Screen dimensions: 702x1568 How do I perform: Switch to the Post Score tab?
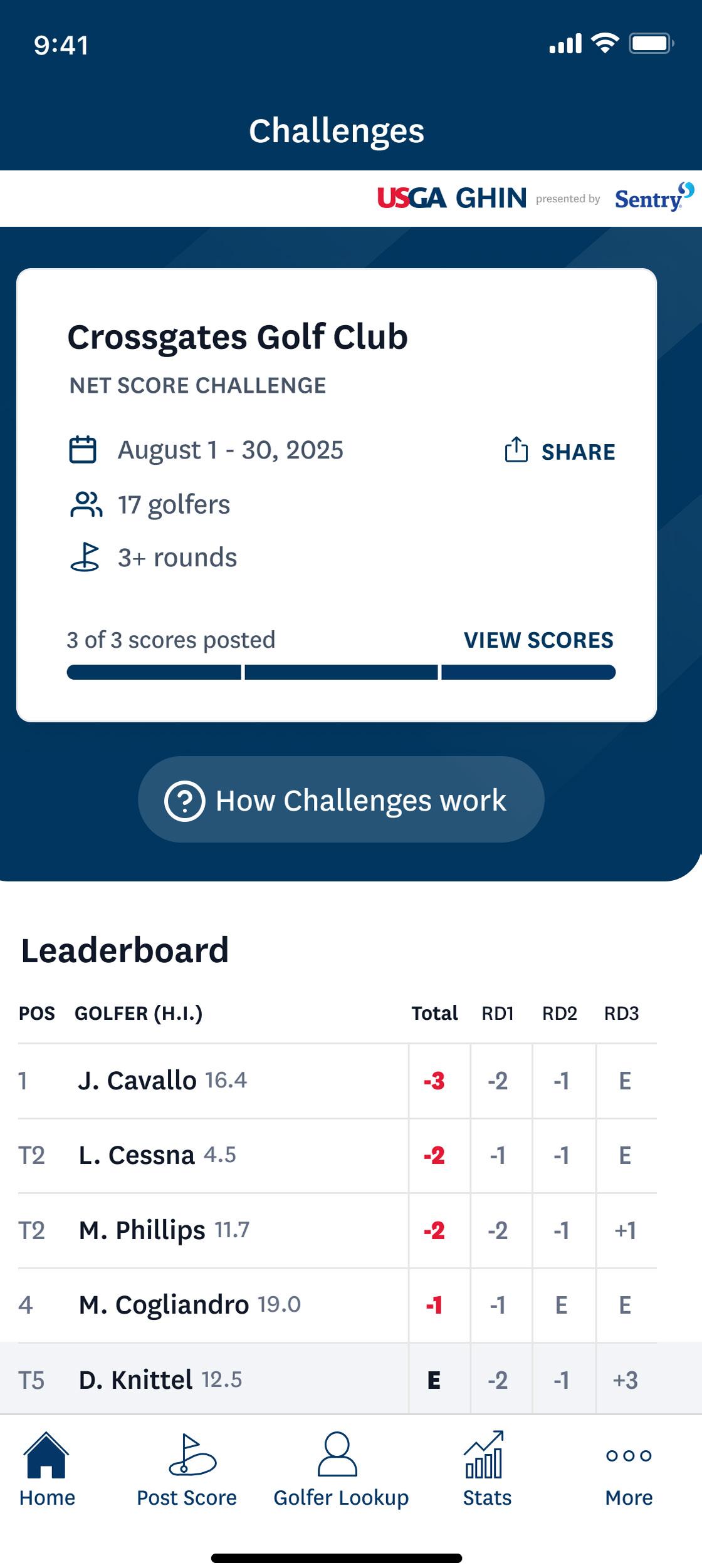click(187, 1470)
